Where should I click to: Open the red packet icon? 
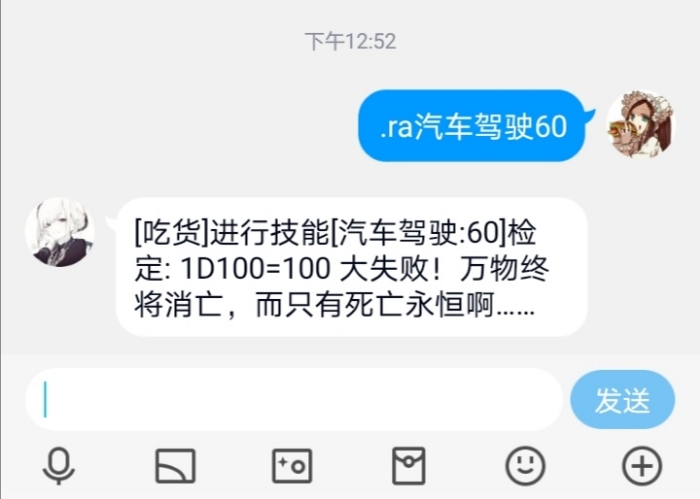pos(408,465)
